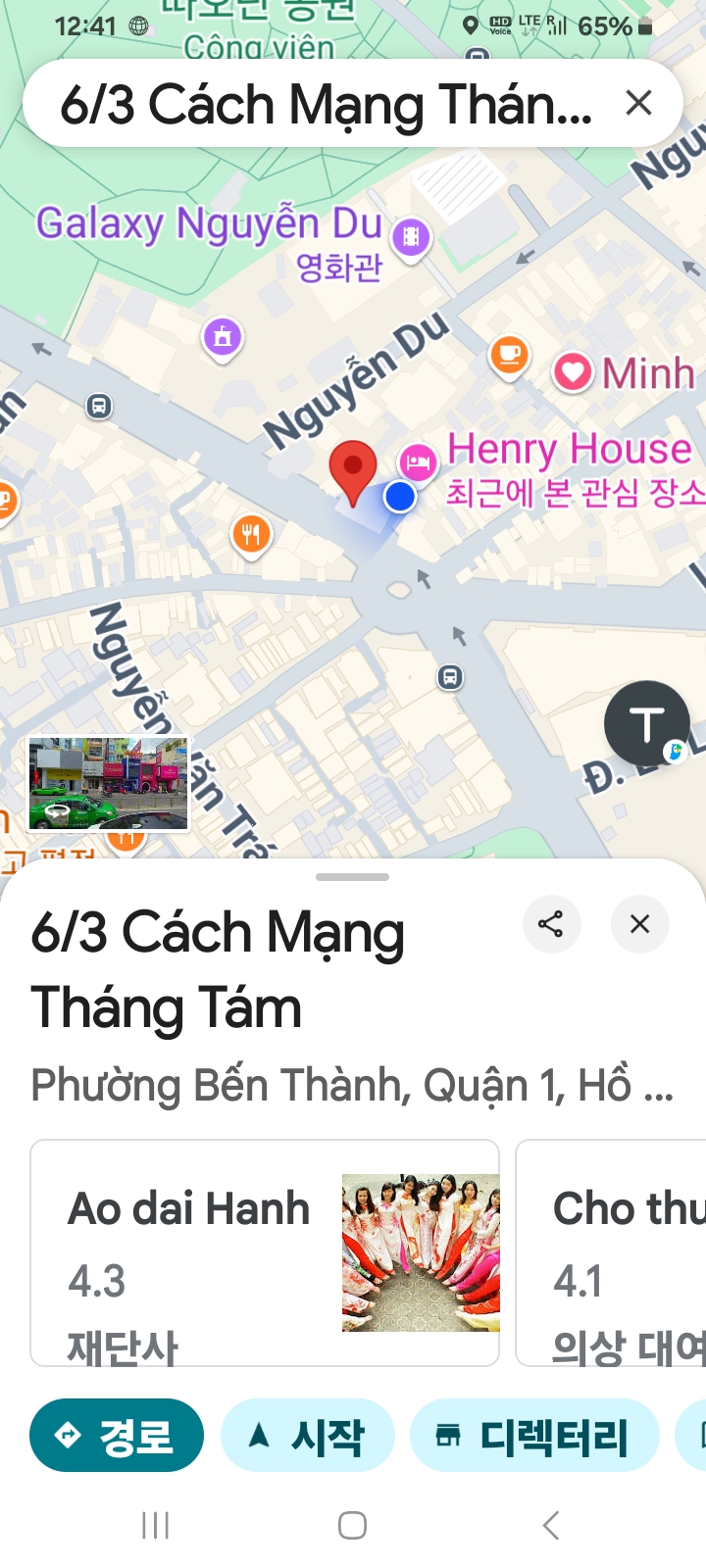Open recent apps from navigation bar
706x1568 pixels.
pyautogui.click(x=155, y=1525)
